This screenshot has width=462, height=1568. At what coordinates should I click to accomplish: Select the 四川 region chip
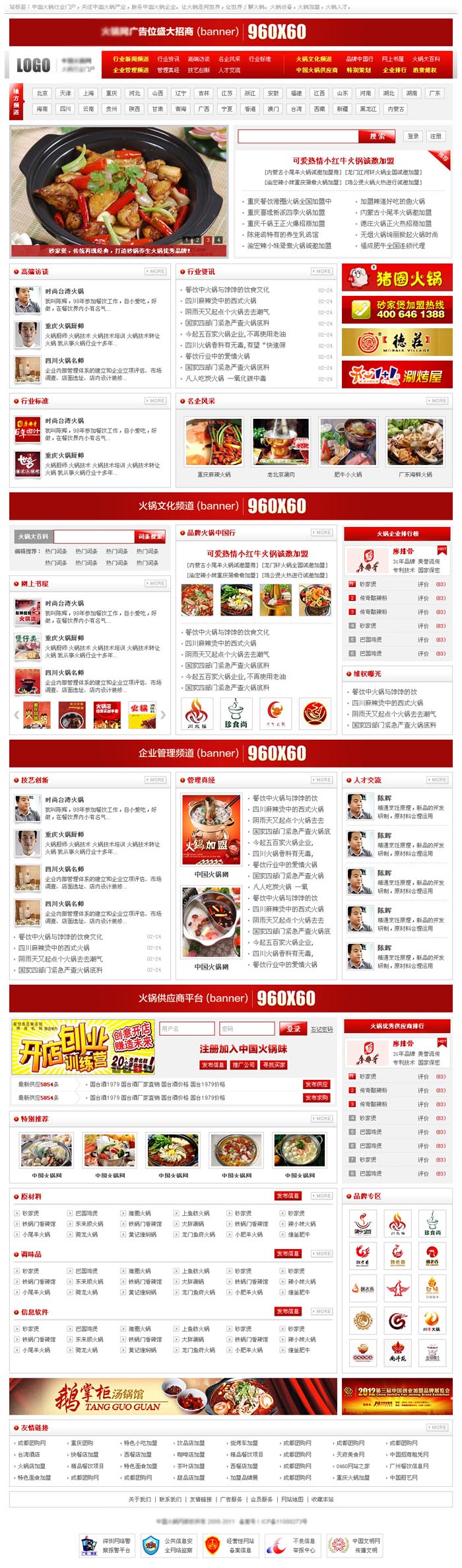(x=65, y=109)
